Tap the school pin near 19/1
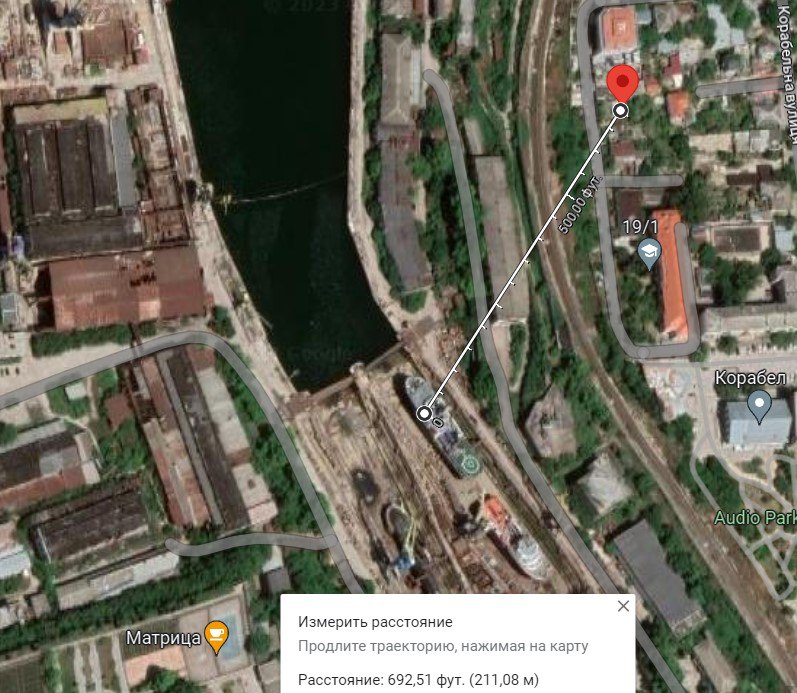Image resolution: width=797 pixels, height=693 pixels. pyautogui.click(x=649, y=254)
